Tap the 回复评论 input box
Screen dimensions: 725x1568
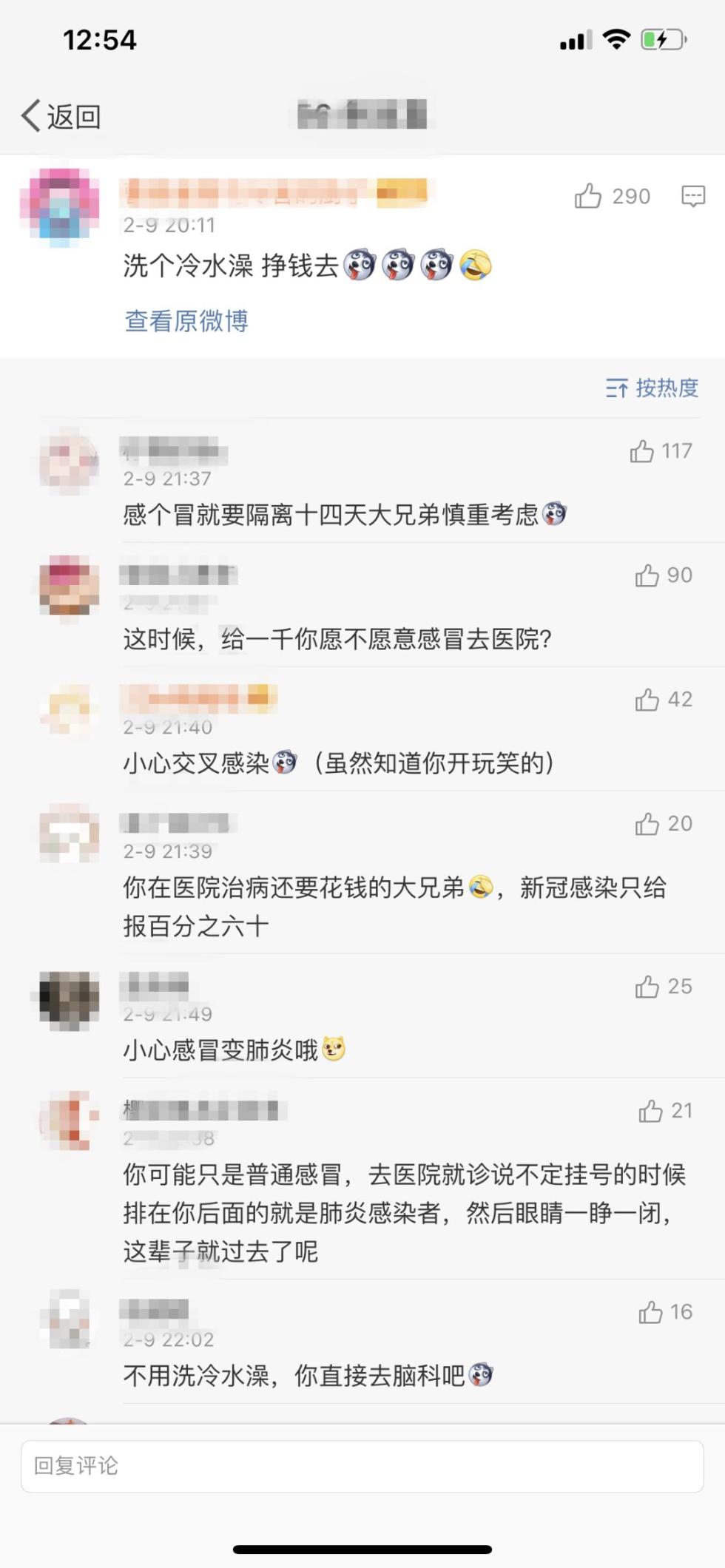[362, 1466]
